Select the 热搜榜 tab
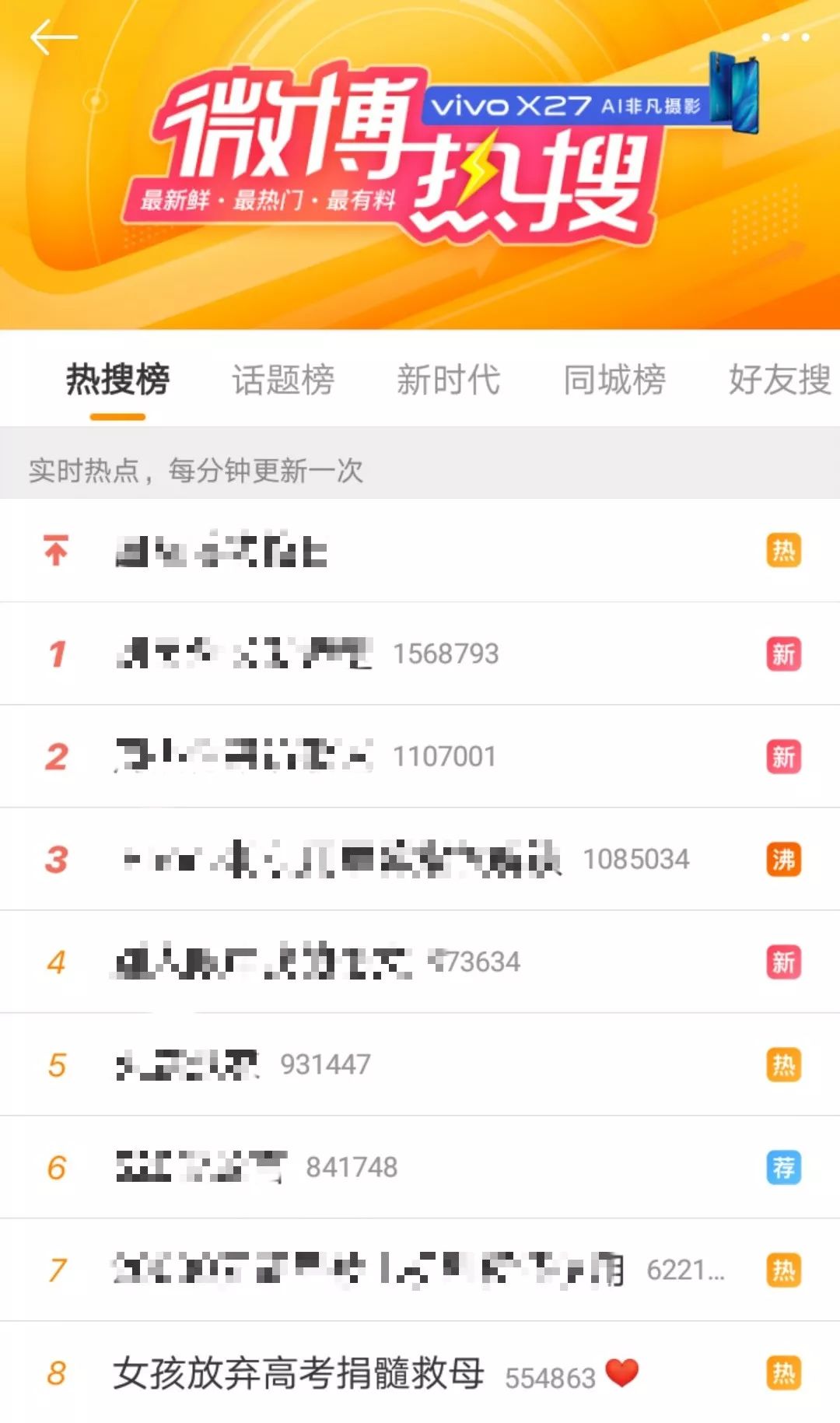 coord(117,380)
